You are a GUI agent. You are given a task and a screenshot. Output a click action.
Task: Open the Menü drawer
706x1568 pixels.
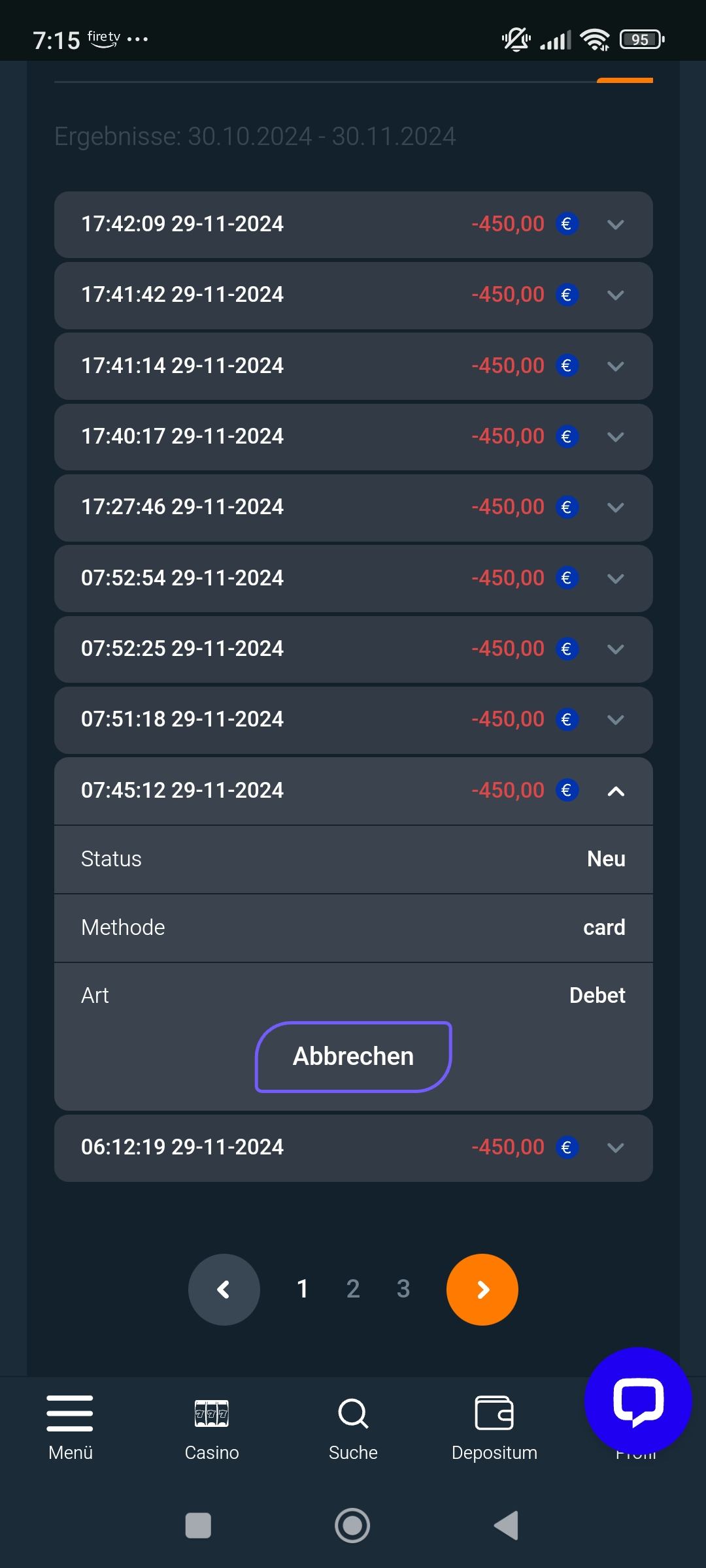[70, 1427]
